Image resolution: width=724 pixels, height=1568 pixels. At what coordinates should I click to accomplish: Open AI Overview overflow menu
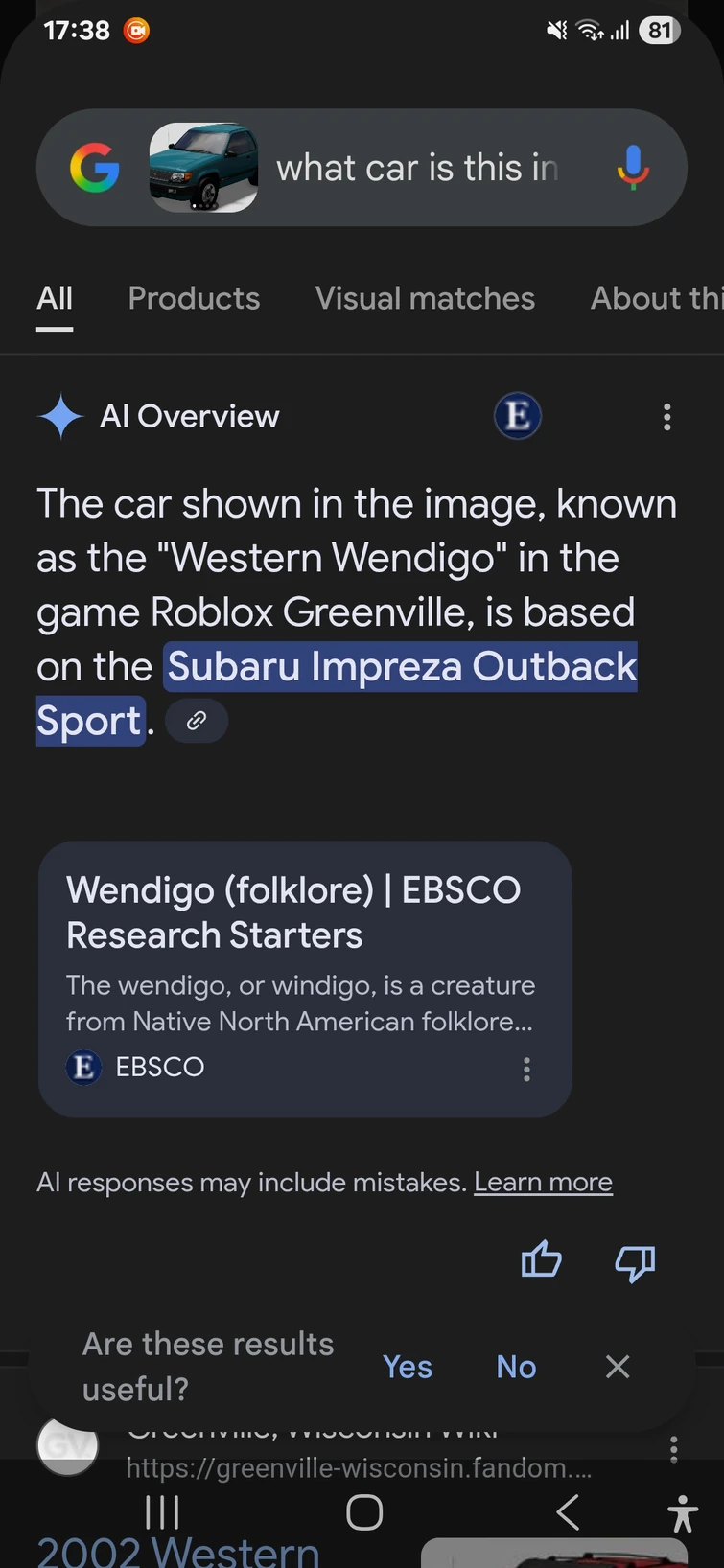coord(667,417)
